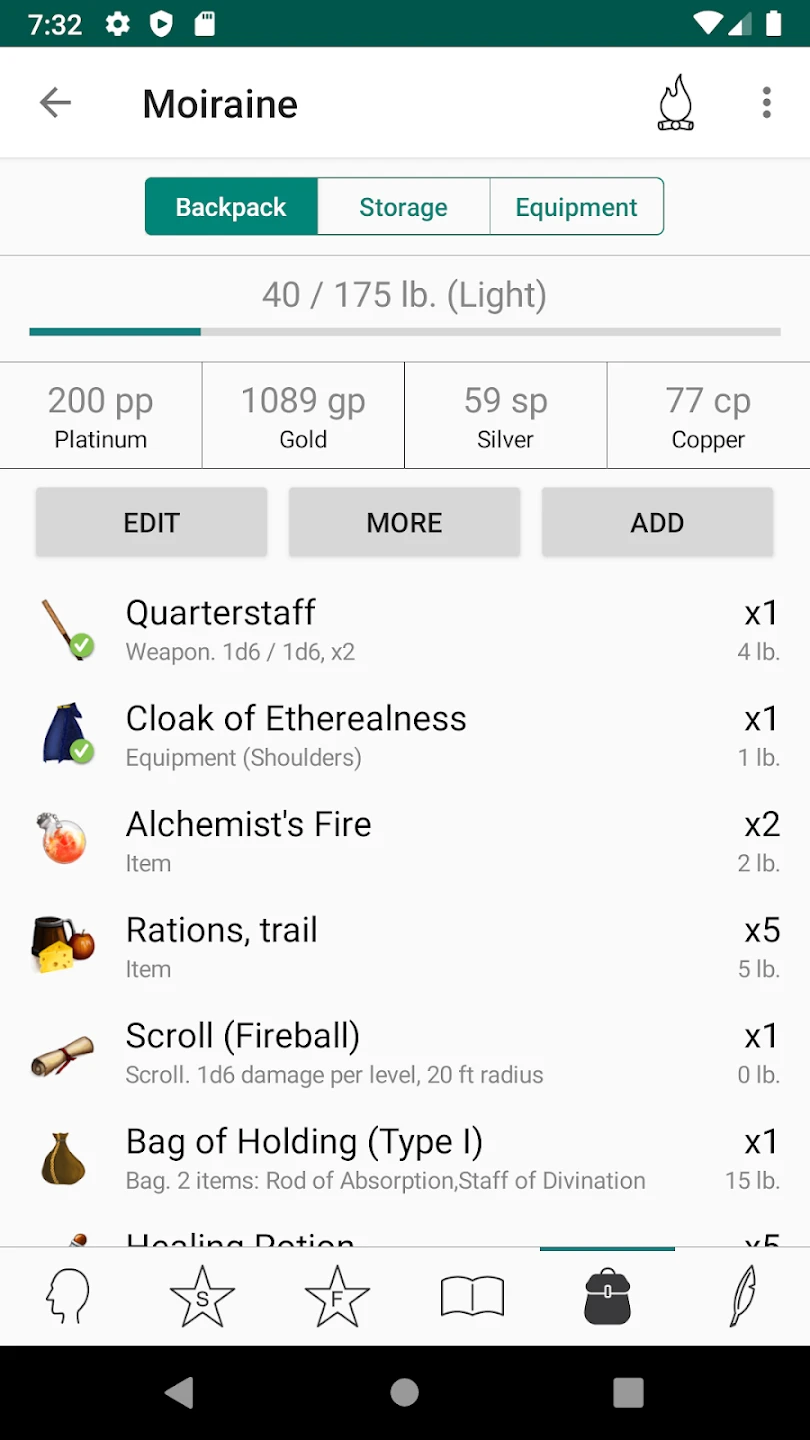Image resolution: width=810 pixels, height=1440 pixels.
Task: Add a new inventory item
Action: coord(657,522)
